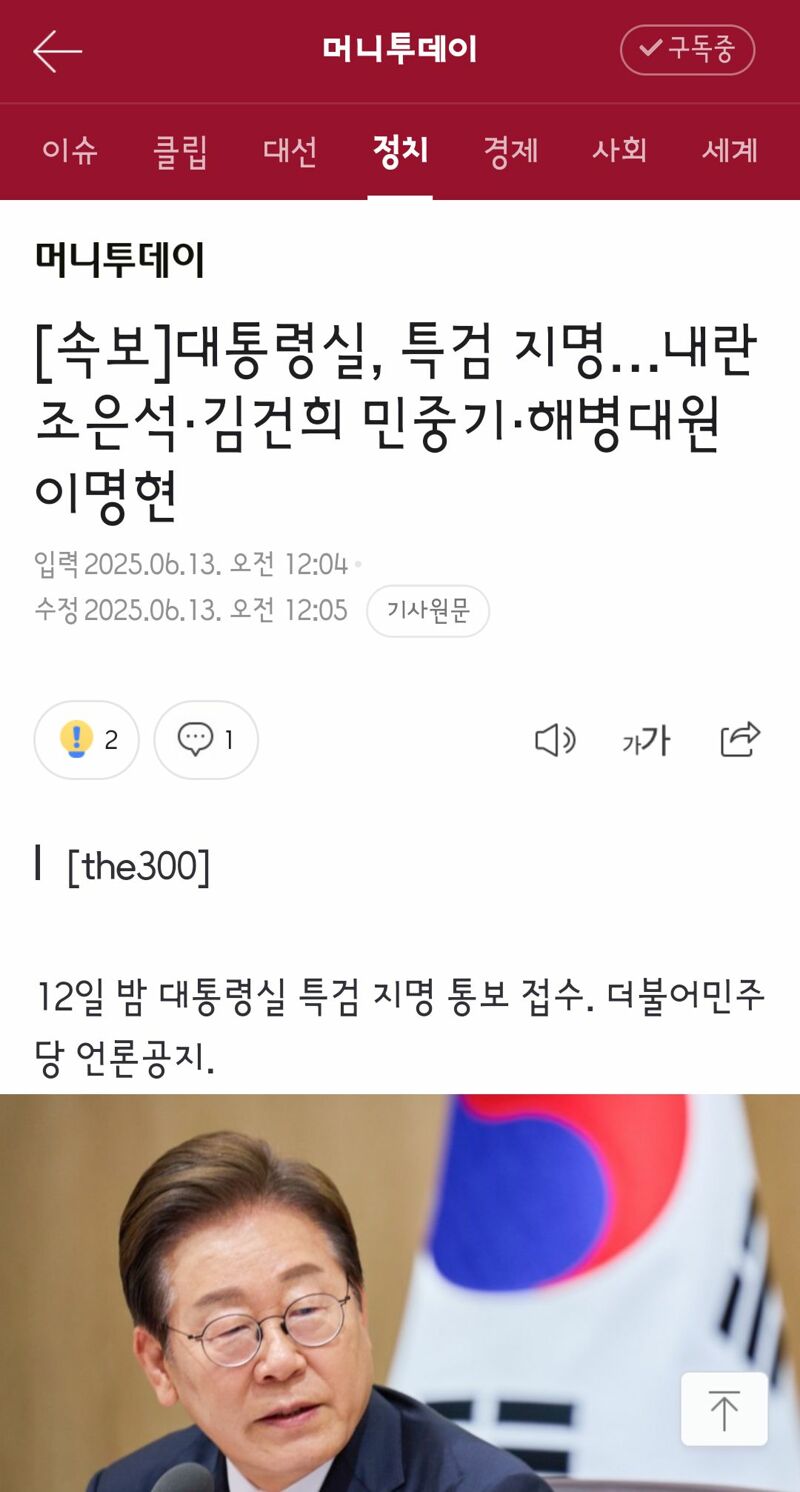The width and height of the screenshot is (800, 1492).
Task: Tap the 구독중 subscription button
Action: point(687,50)
